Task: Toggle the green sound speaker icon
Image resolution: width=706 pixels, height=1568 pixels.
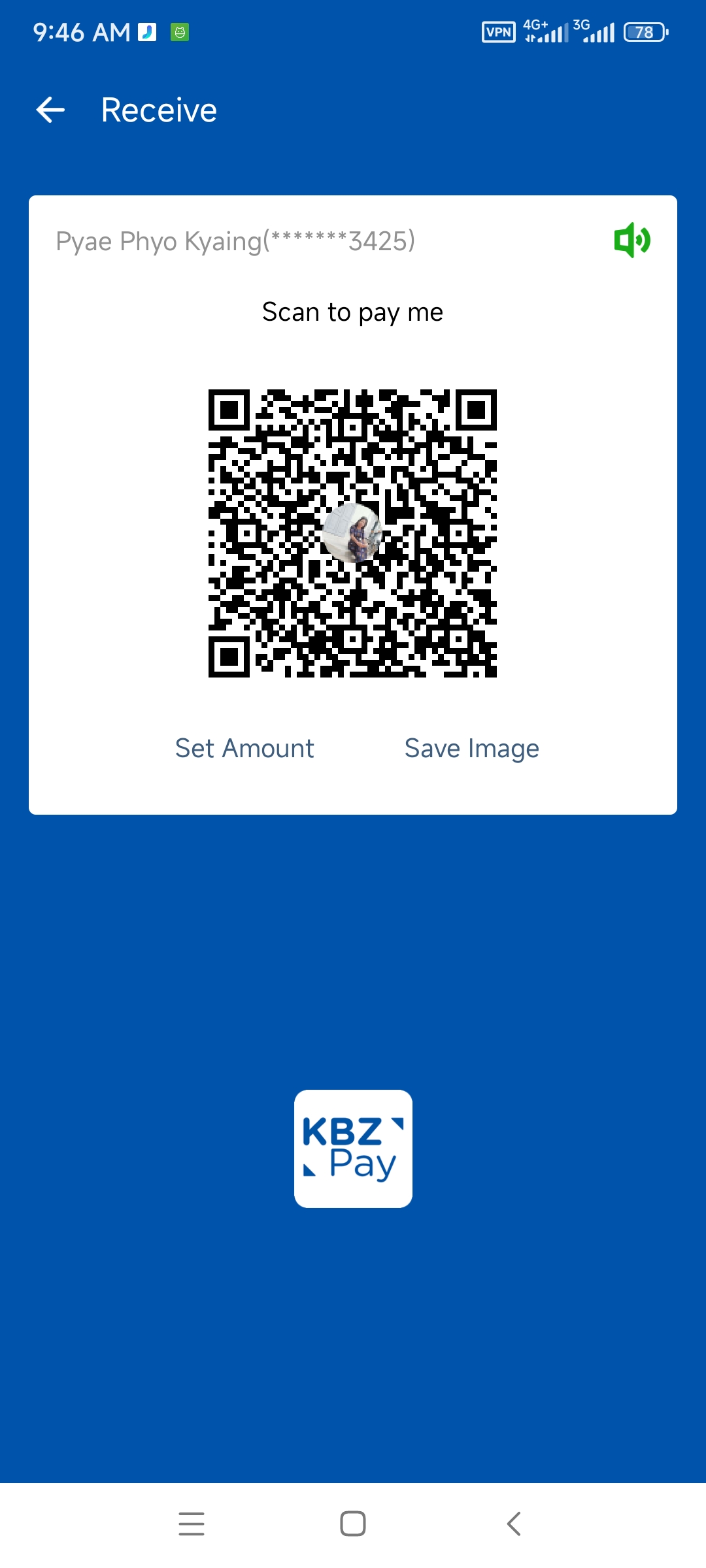Action: [631, 240]
